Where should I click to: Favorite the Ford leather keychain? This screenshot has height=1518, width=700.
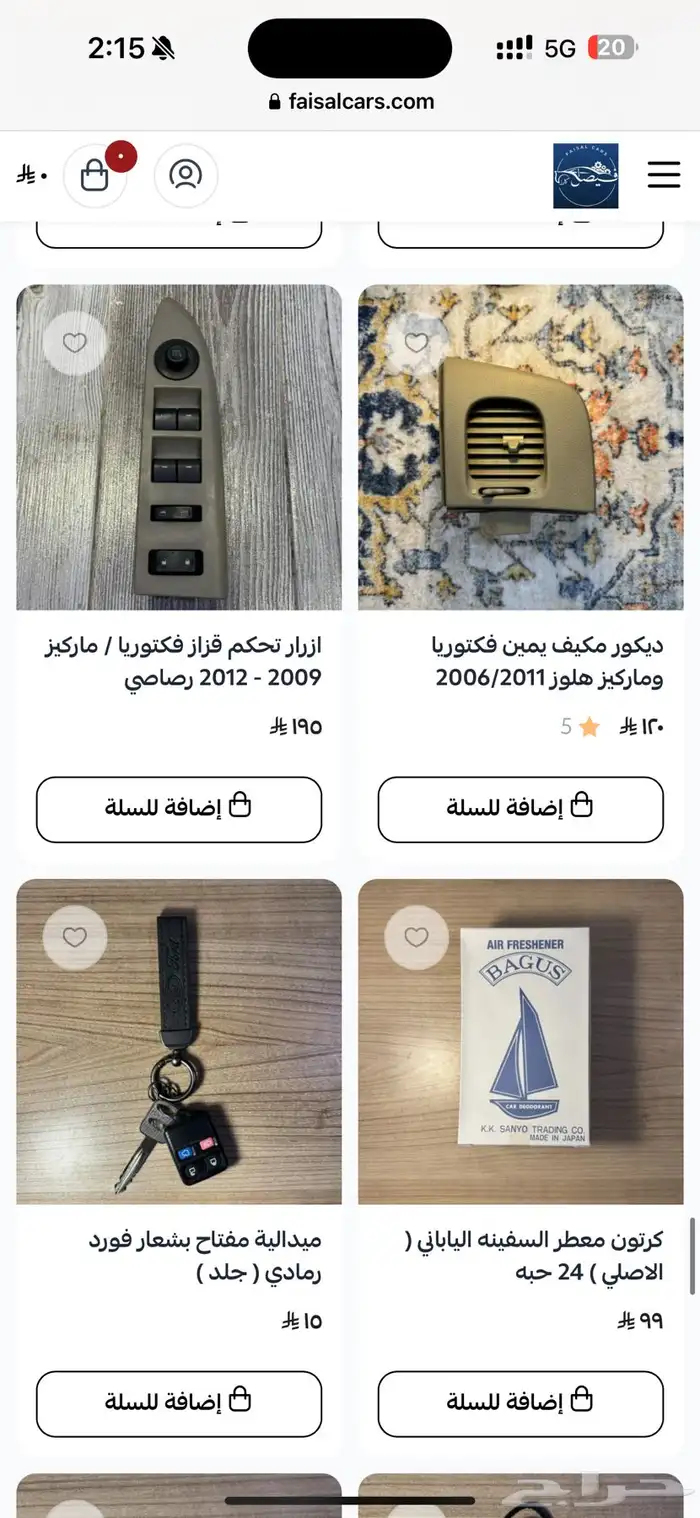75,937
